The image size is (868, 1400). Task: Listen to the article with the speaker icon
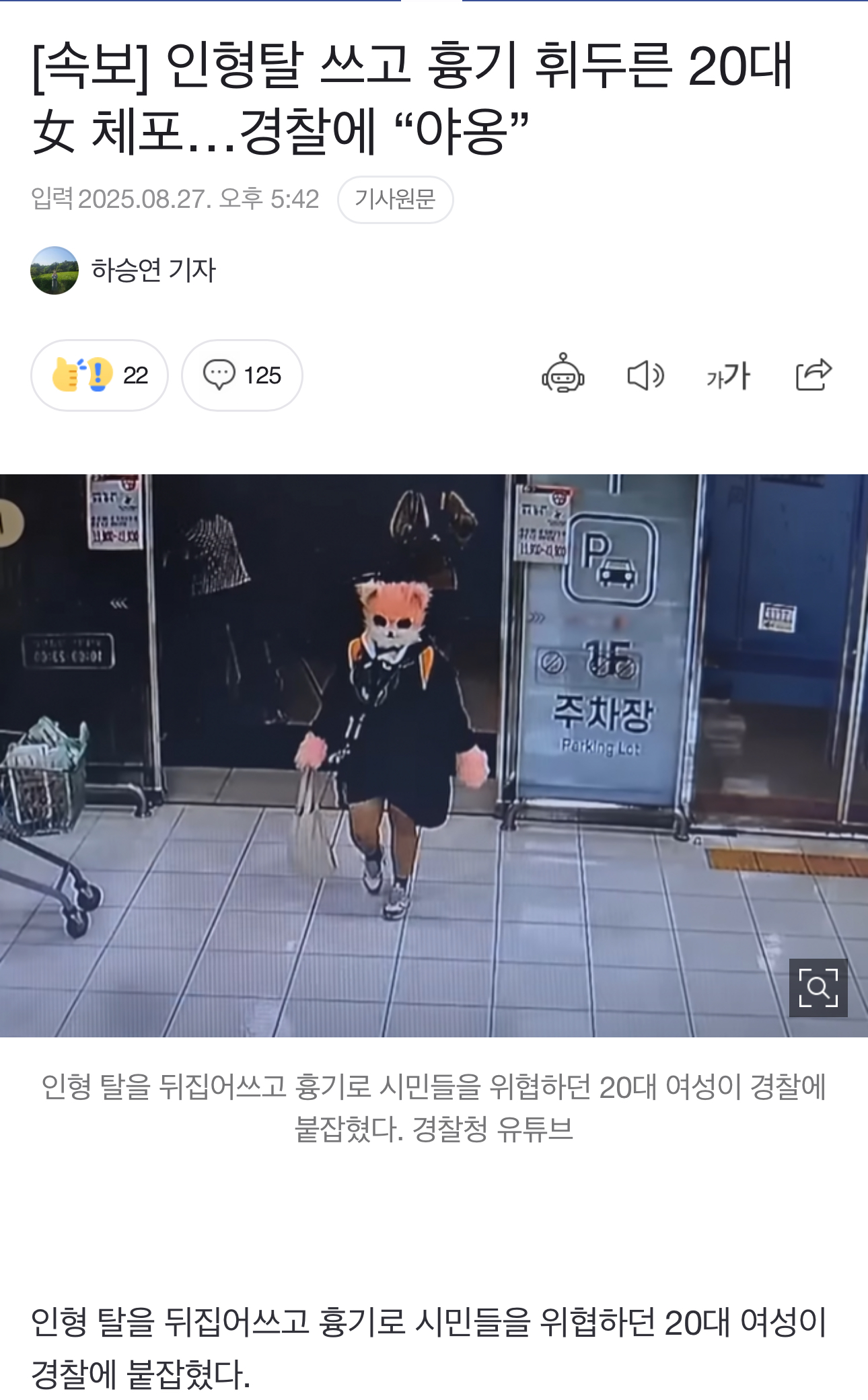pyautogui.click(x=645, y=375)
